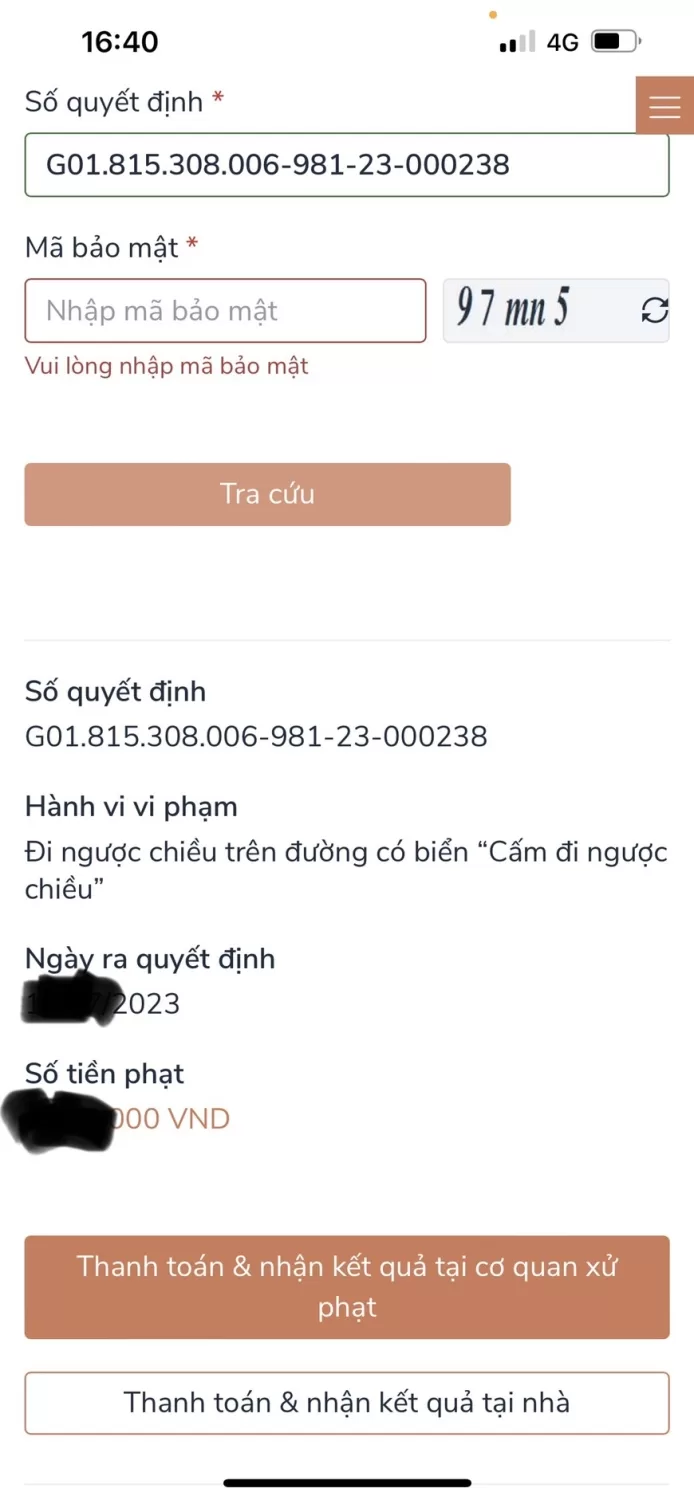Select Thanh toán & nhận kết quả tại nhà
Image resolution: width=694 pixels, height=1500 pixels.
pos(347,1403)
